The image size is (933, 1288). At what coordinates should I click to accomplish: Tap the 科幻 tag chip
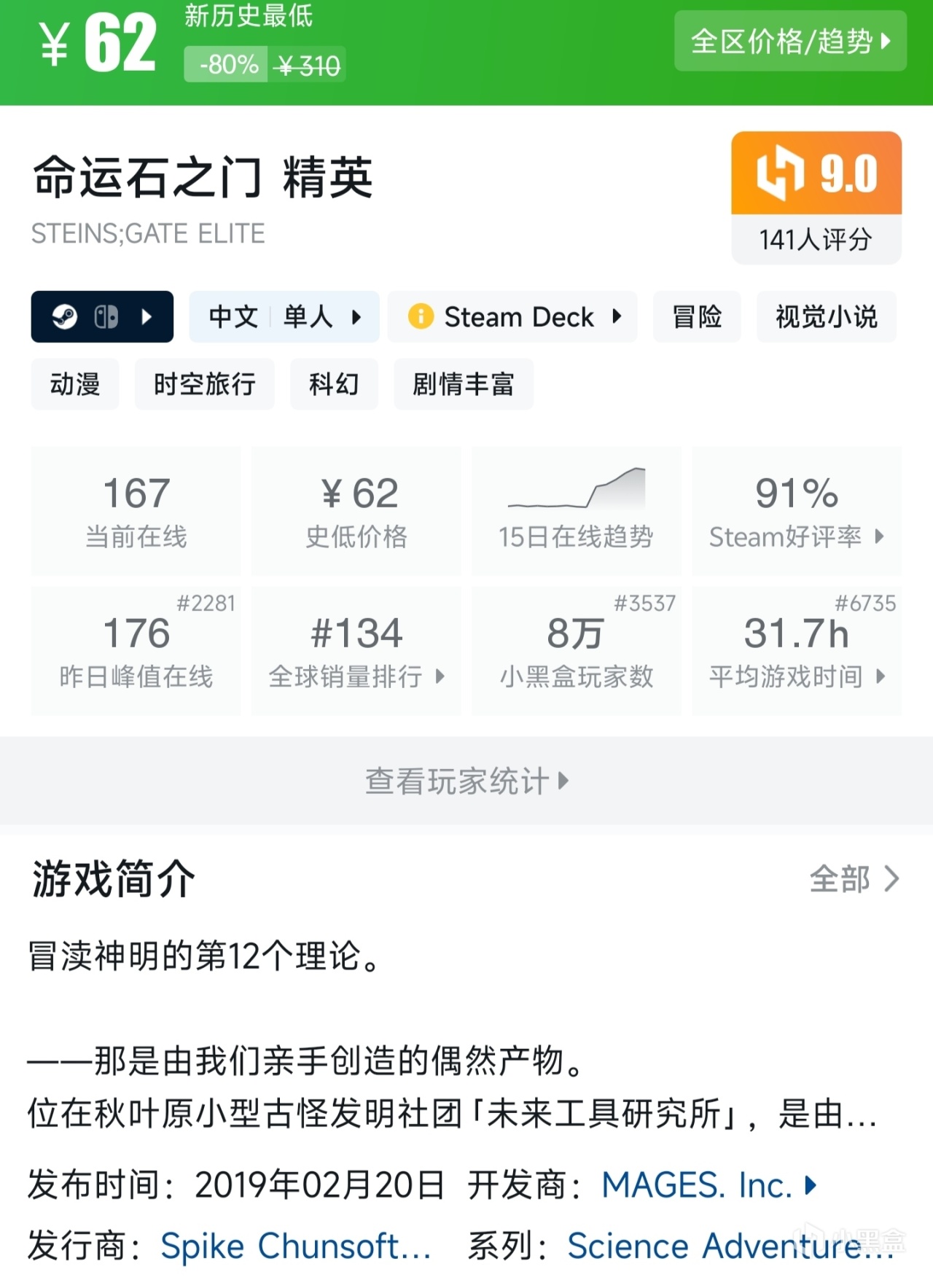334,384
